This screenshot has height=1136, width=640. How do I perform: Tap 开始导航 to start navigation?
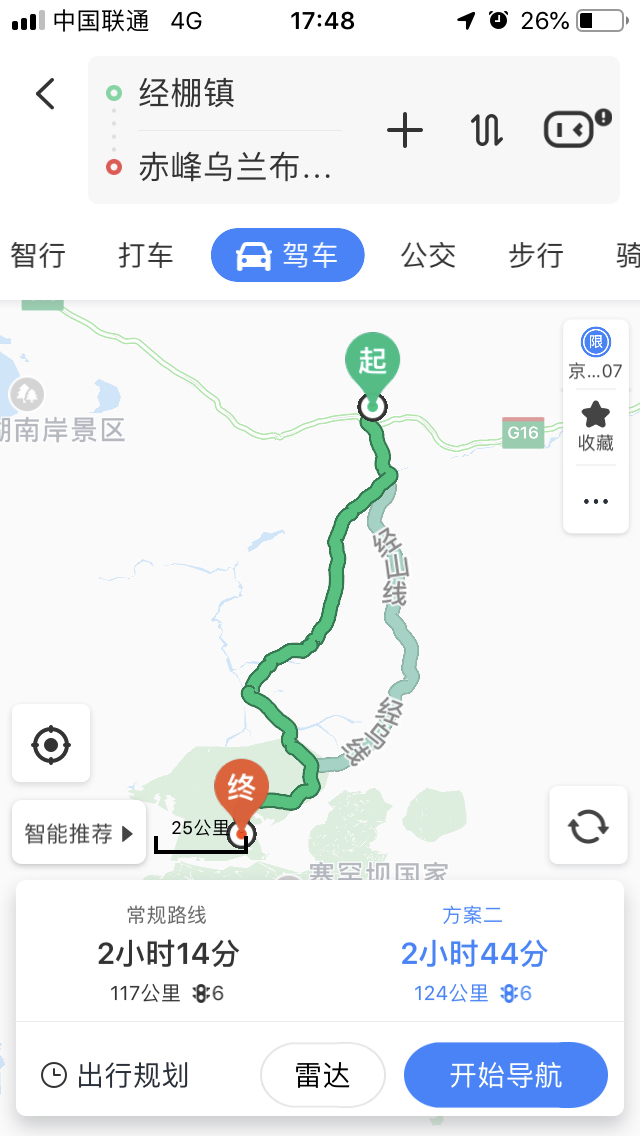point(506,1075)
